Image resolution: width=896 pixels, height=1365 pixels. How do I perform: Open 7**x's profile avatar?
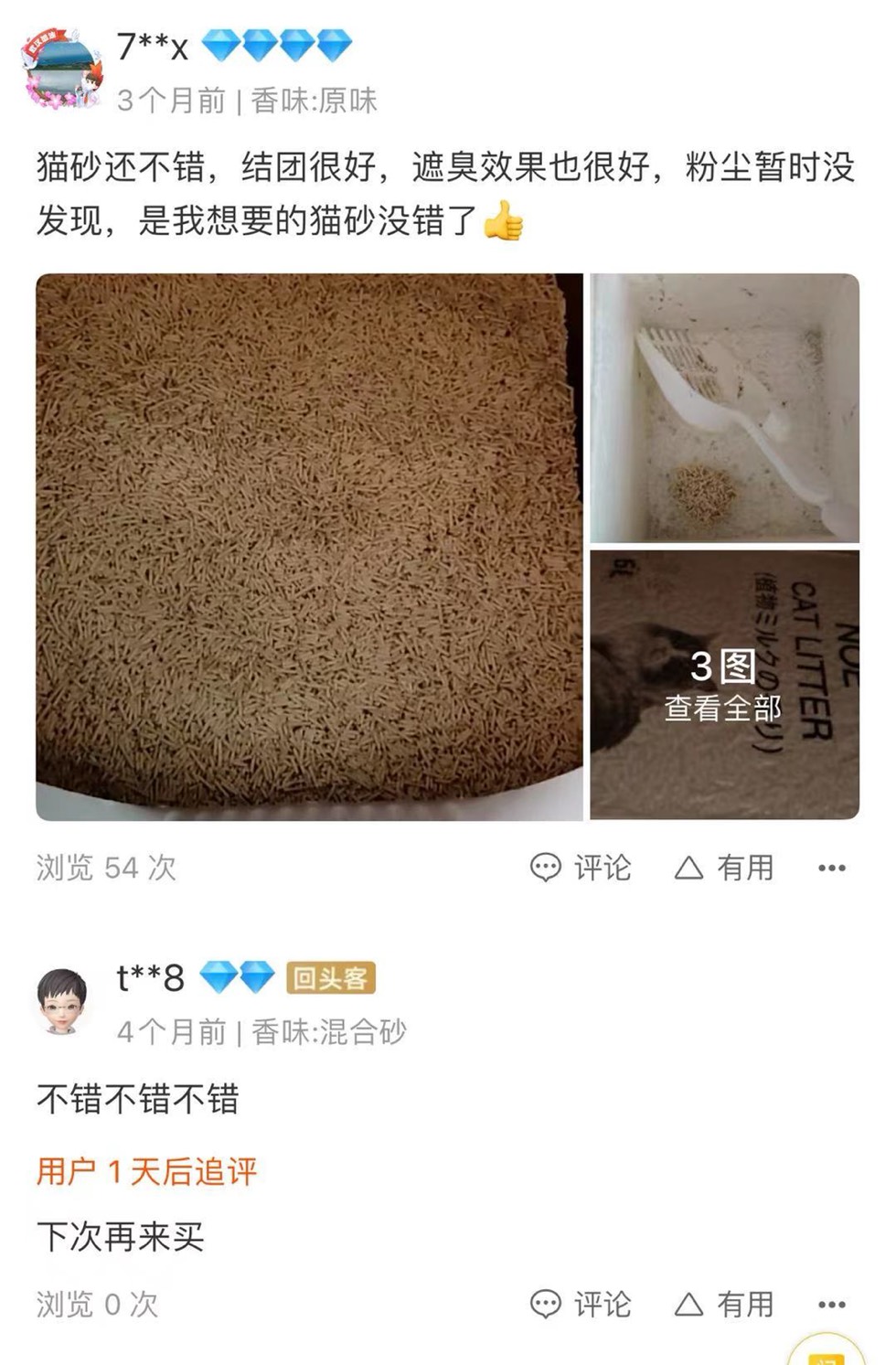[x=61, y=69]
